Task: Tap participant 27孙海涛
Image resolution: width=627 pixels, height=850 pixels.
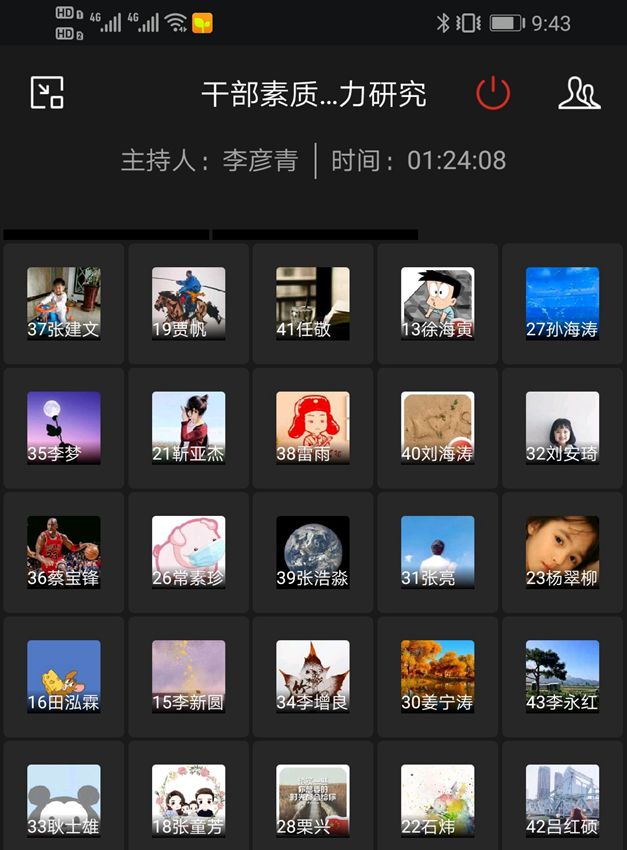Action: pos(562,304)
